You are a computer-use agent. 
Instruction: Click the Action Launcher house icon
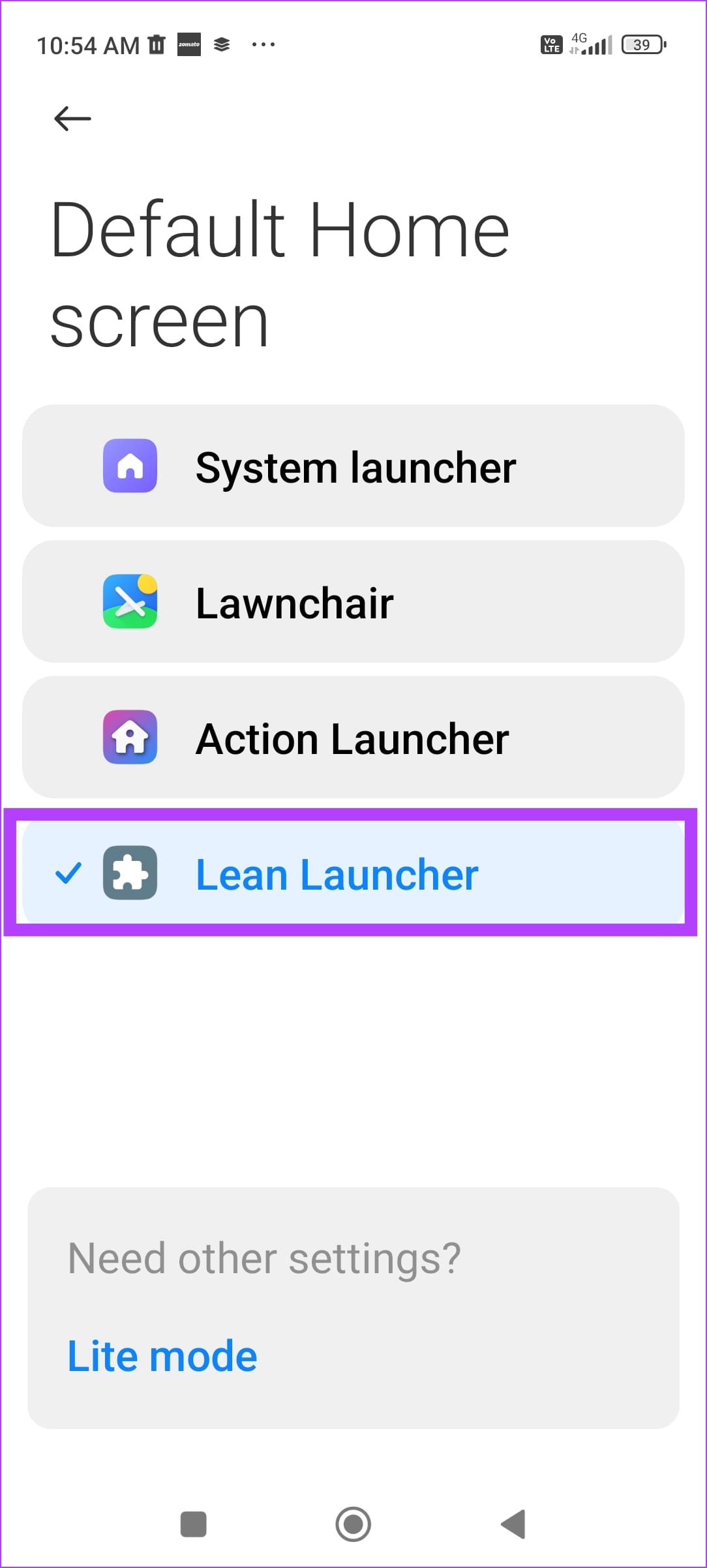coord(130,738)
